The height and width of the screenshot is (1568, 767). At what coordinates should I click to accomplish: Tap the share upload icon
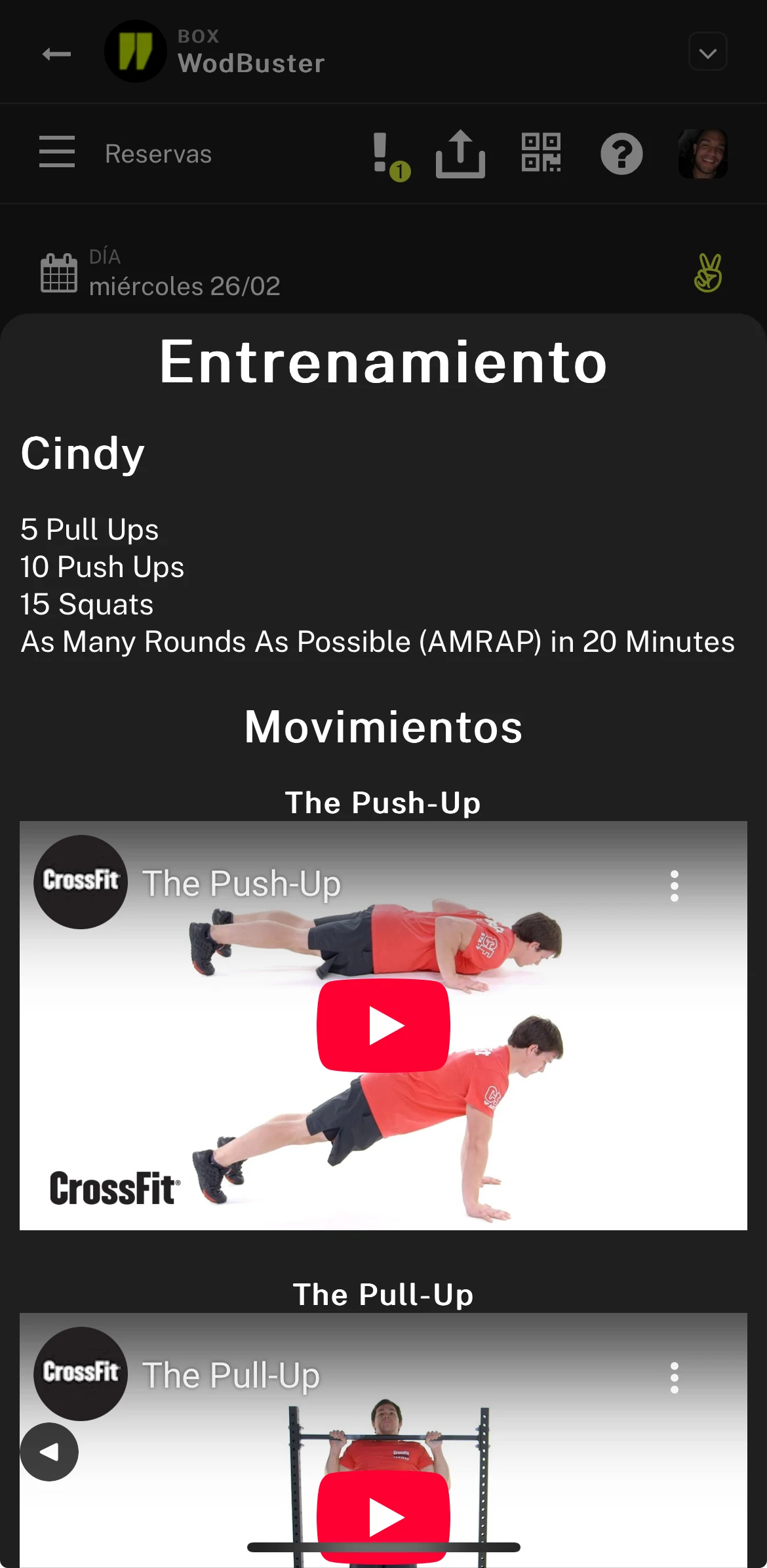pos(460,154)
